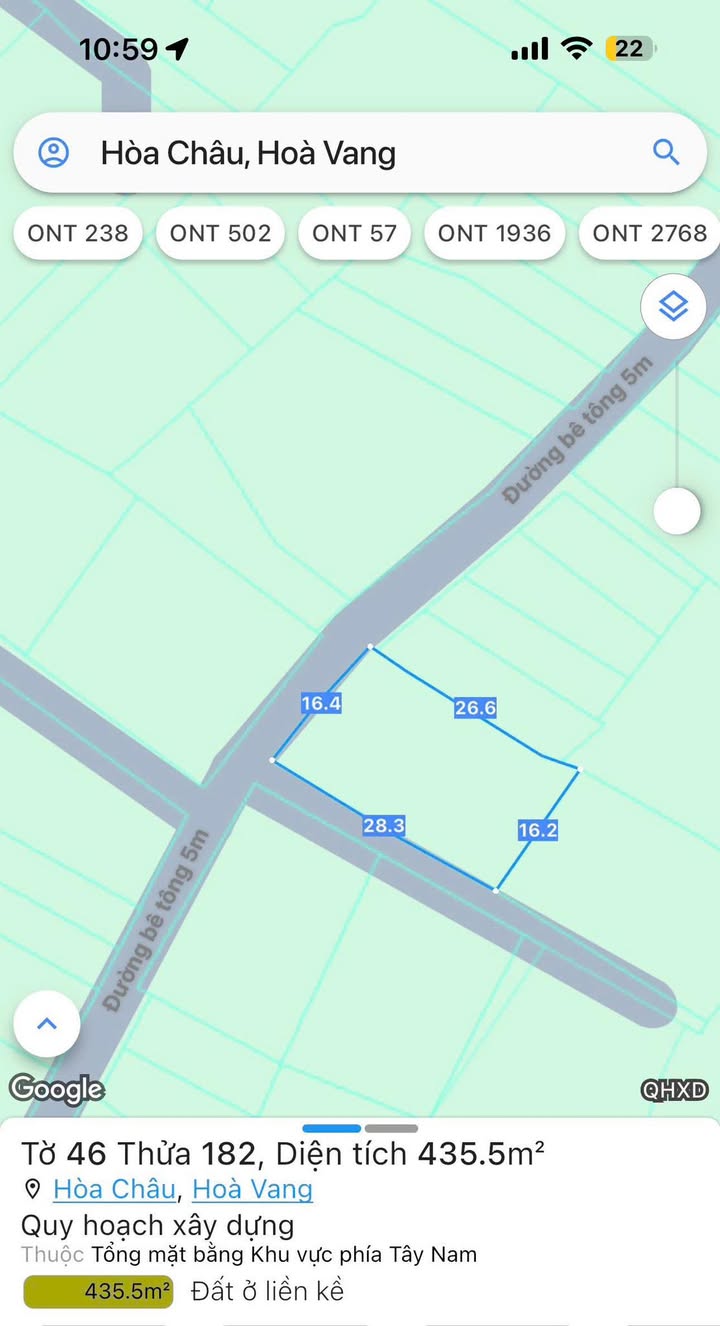This screenshot has width=720, height=1326.
Task: Select the ONT 238 chip
Action: [x=78, y=233]
